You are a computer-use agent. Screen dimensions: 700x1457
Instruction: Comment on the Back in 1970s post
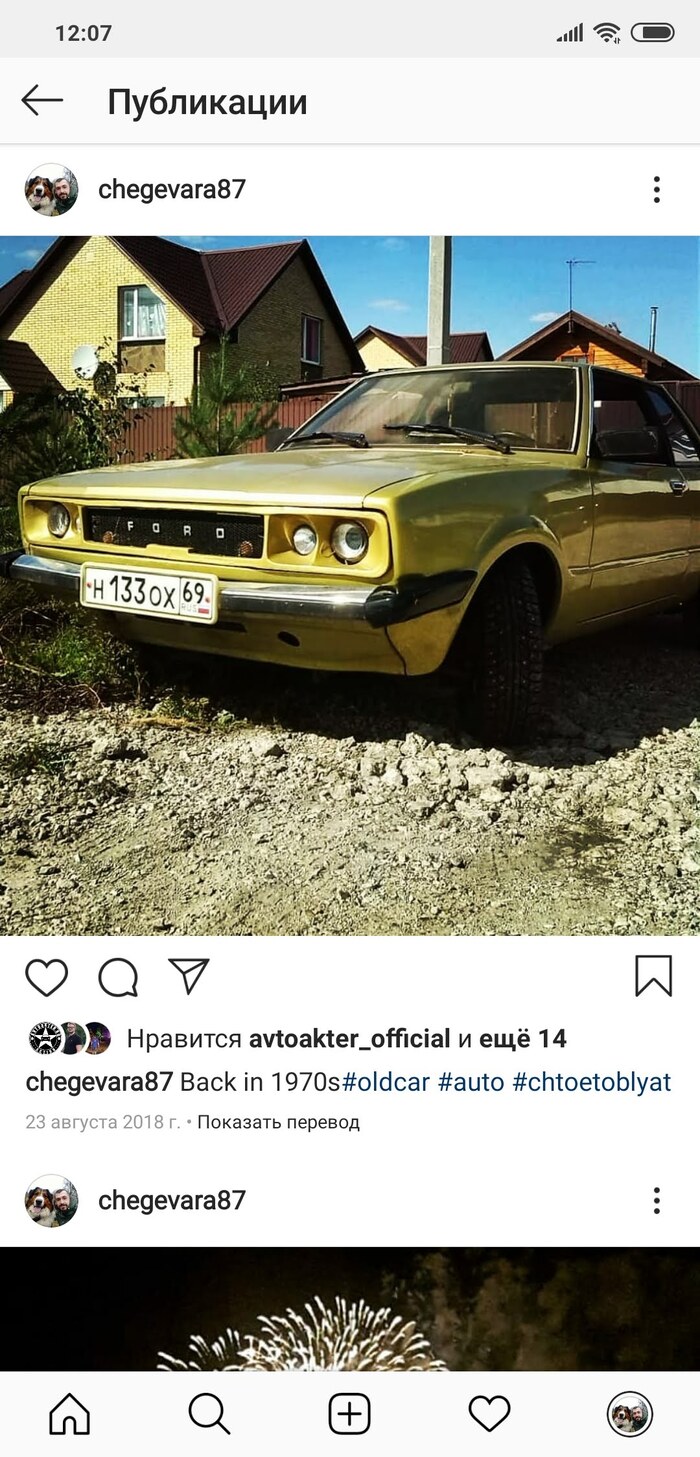click(118, 977)
